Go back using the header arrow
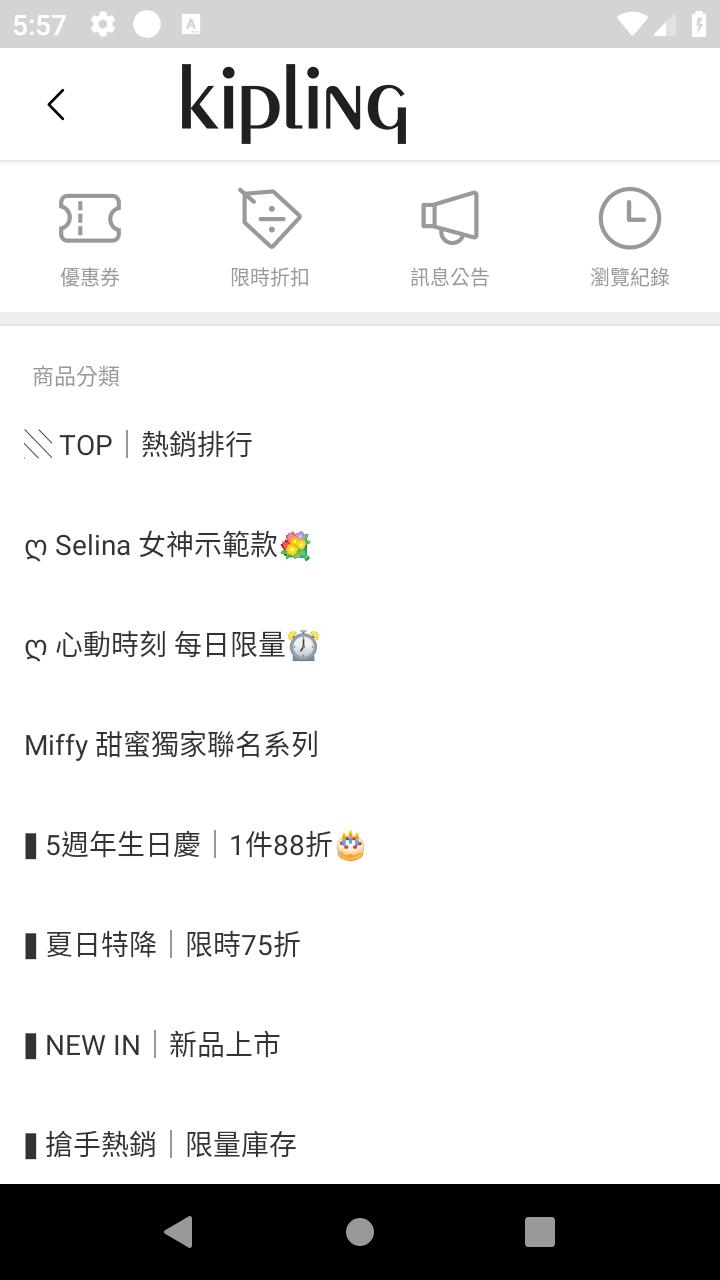The width and height of the screenshot is (720, 1280). 56,104
